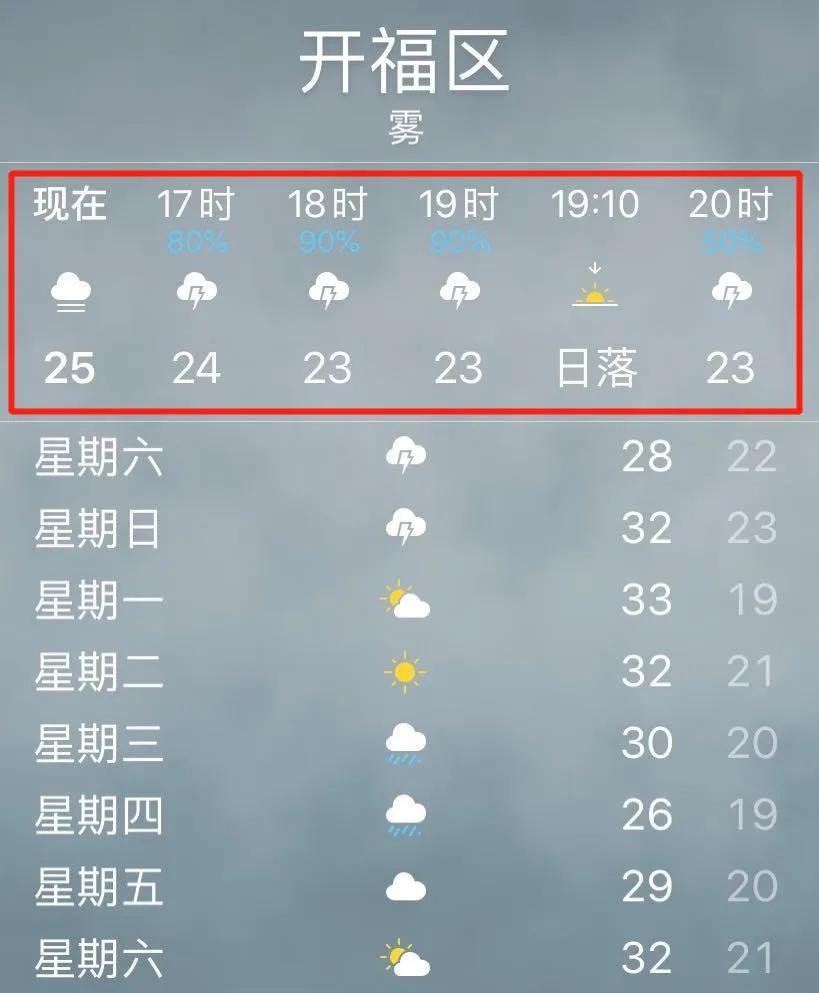Viewport: 819px width, 993px height.
Task: Select the current temperature 25
Action: click(67, 369)
